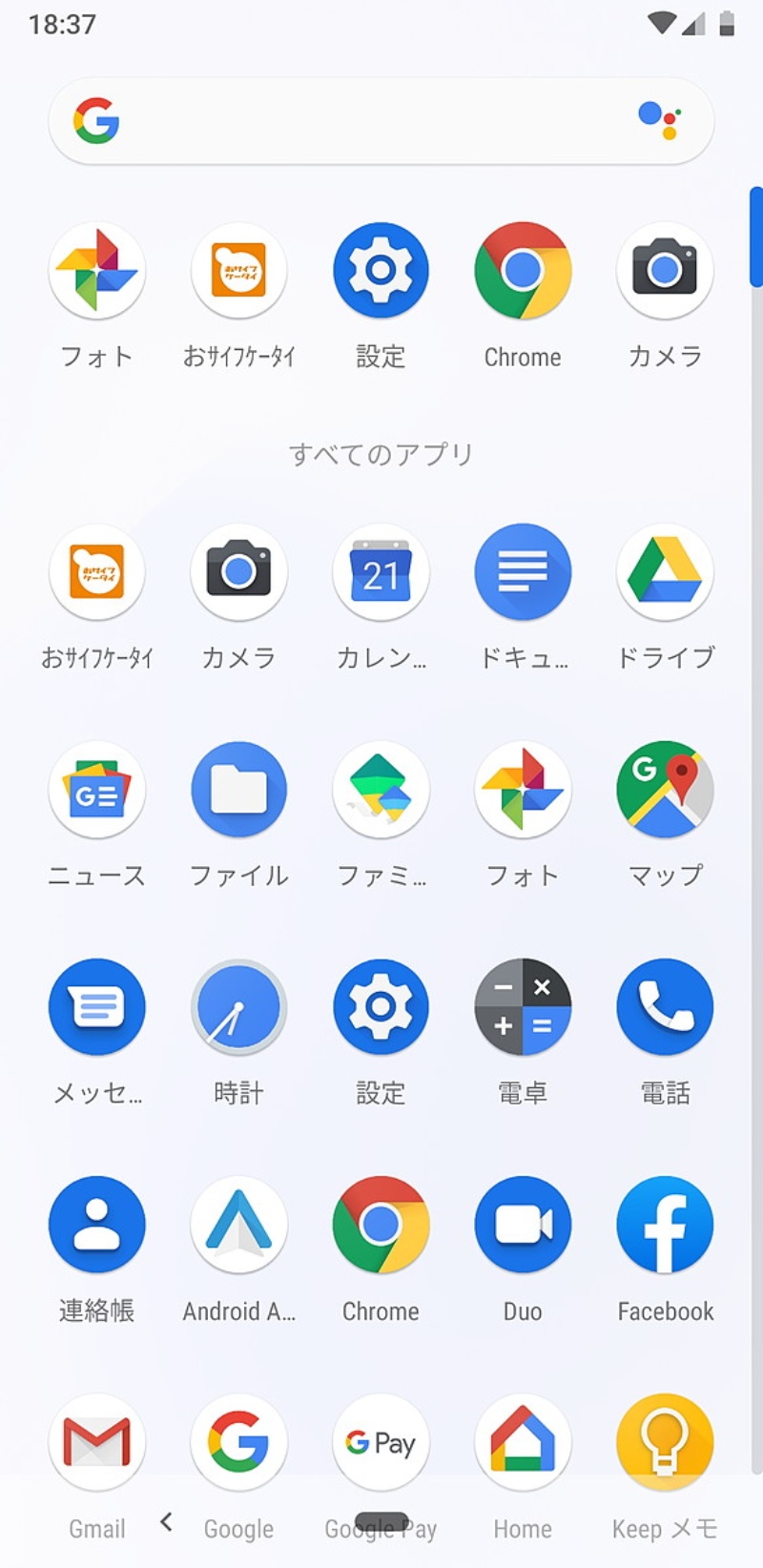Open Chrome from the suggested apps row
This screenshot has width=763, height=1568.
(x=523, y=271)
